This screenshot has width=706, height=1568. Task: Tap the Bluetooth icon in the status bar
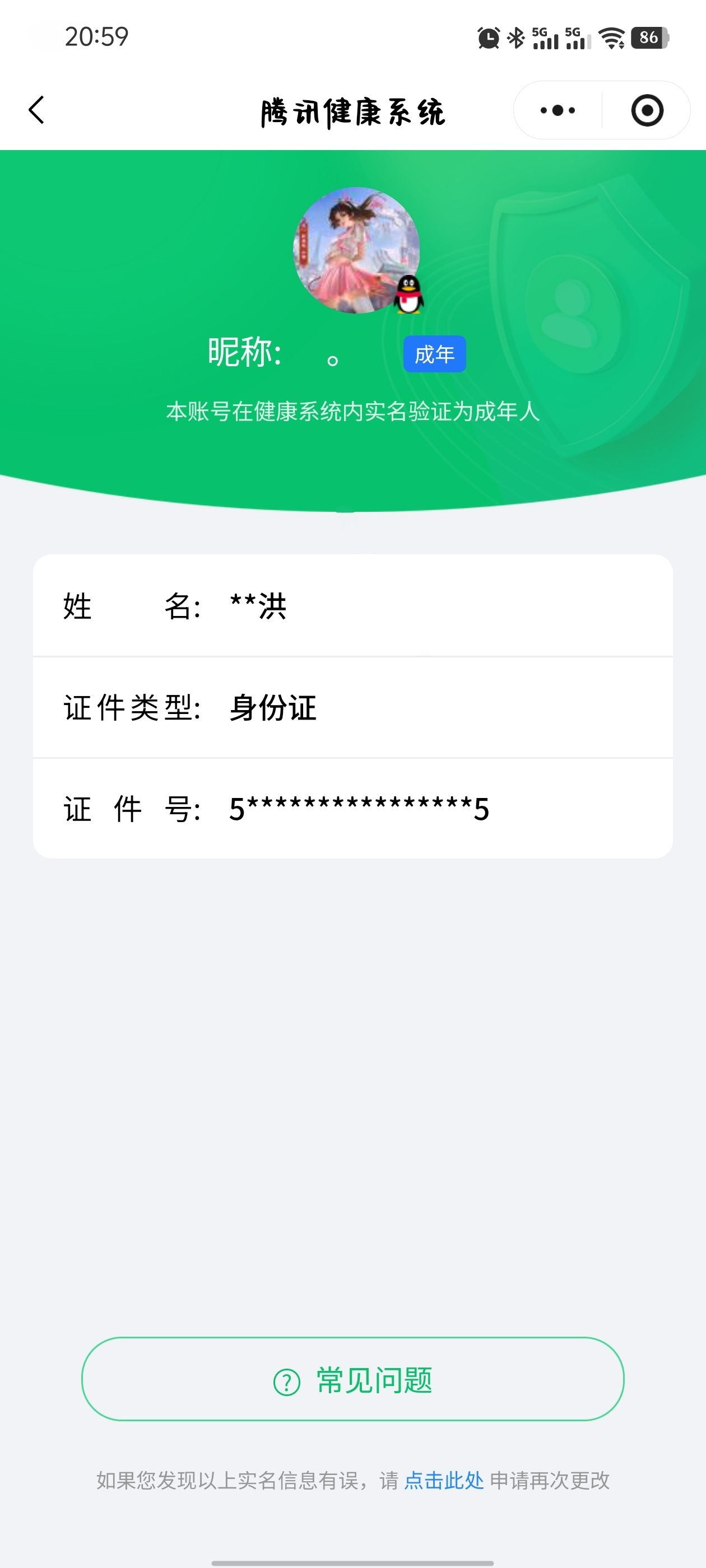[x=515, y=38]
